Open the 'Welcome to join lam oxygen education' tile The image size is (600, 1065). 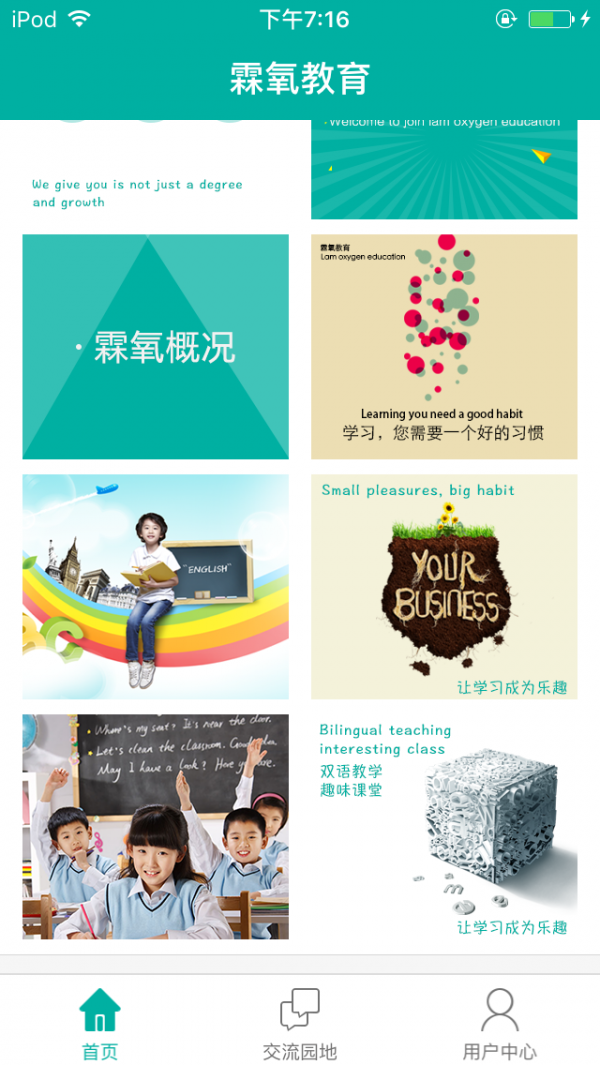click(444, 170)
